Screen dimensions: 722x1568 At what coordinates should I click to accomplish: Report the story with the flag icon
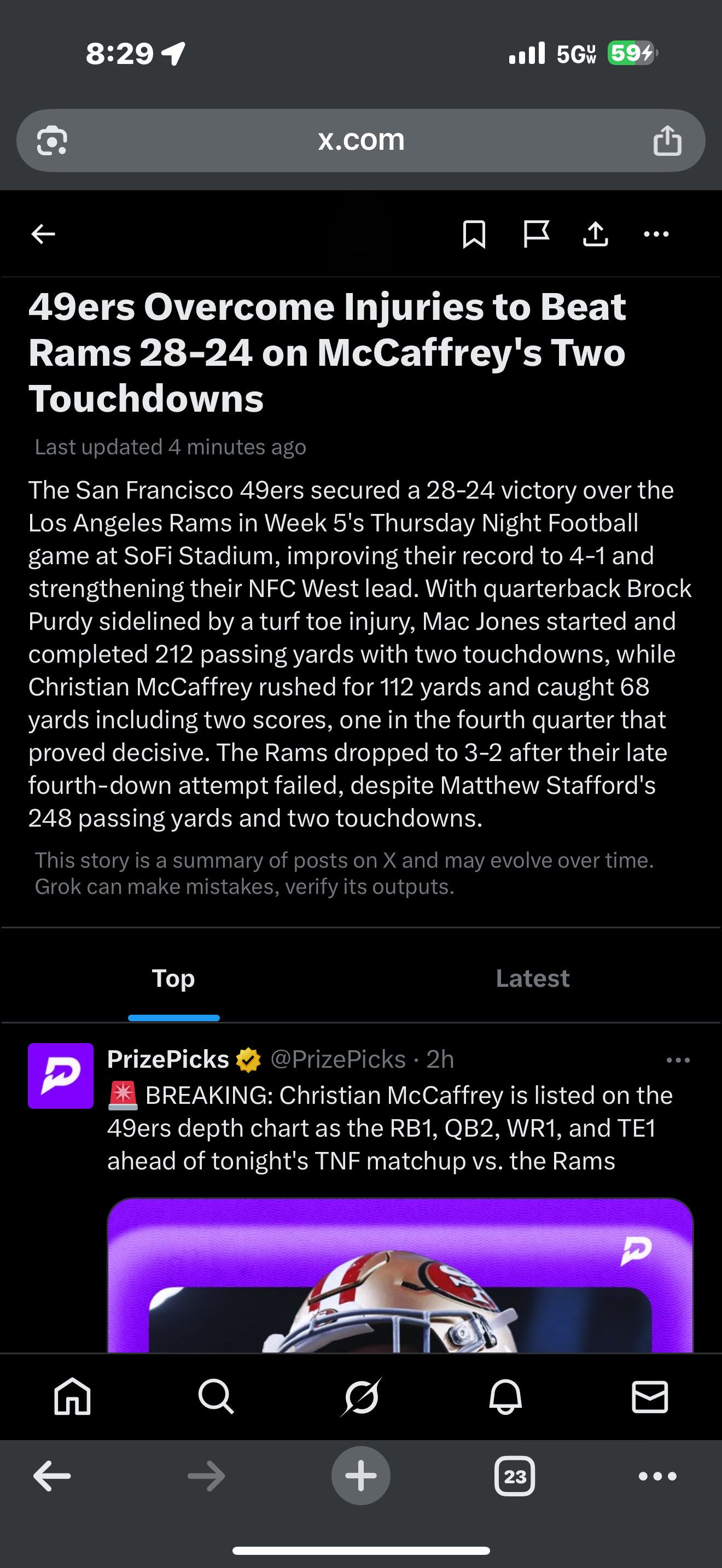[535, 234]
